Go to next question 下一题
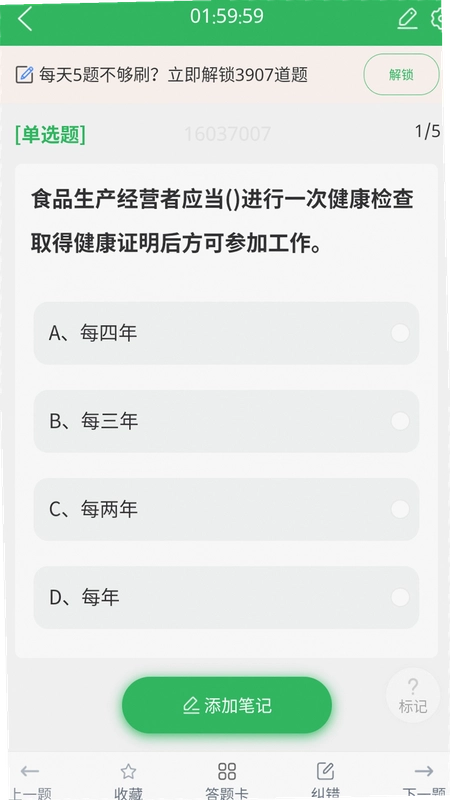 [424, 782]
